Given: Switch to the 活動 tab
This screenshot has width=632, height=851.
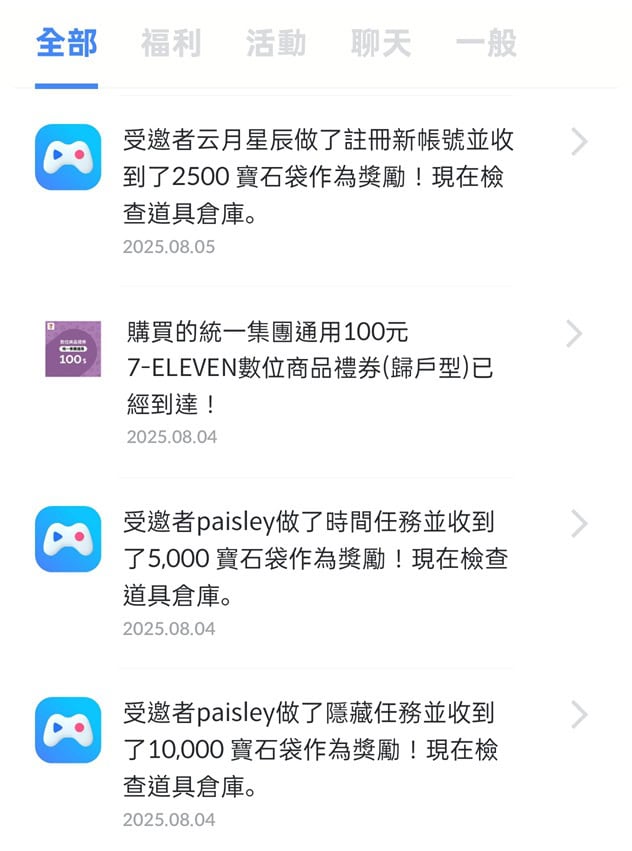Looking at the screenshot, I should [276, 44].
